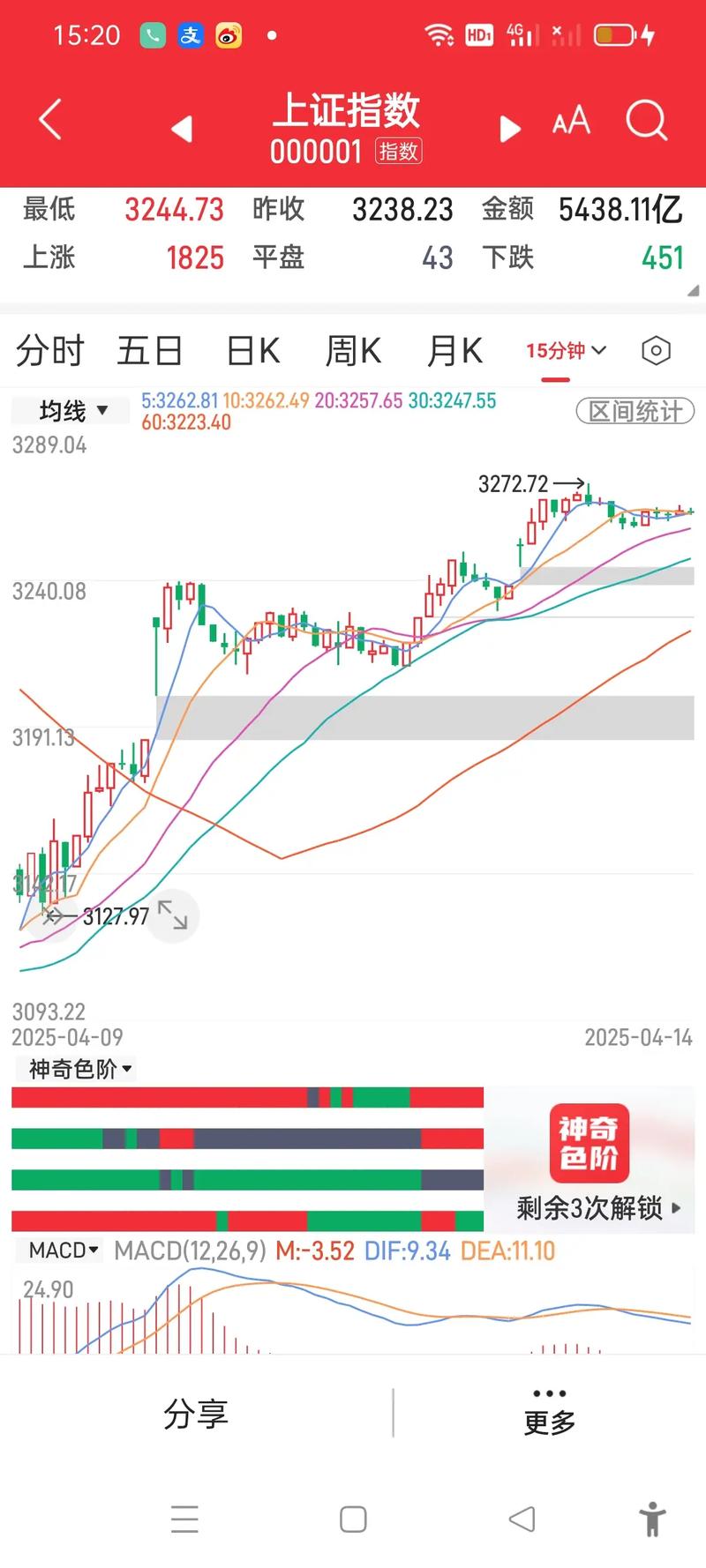
Task: Tap the search icon
Action: tap(647, 121)
